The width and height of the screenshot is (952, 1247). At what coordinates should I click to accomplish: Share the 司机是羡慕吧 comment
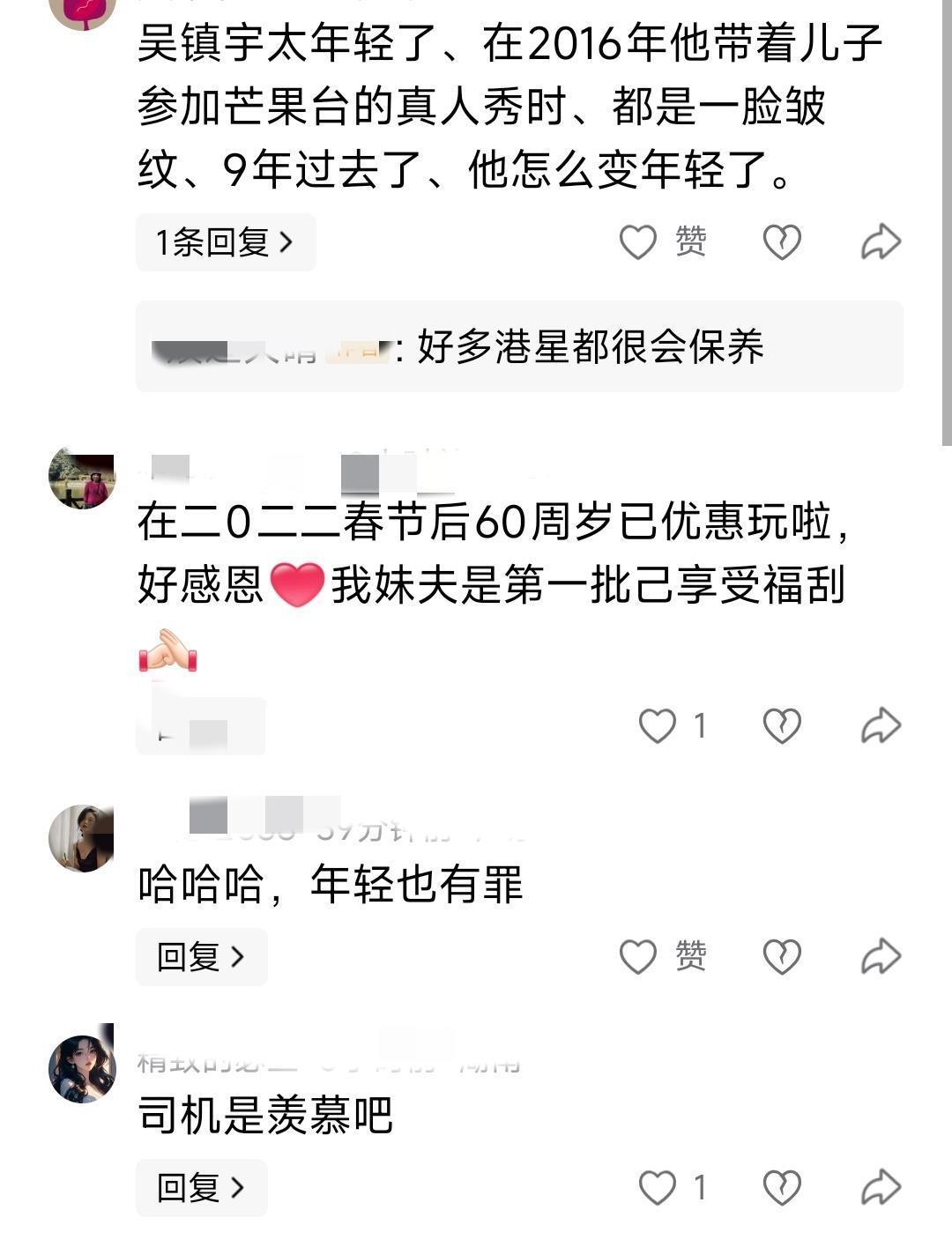coord(881,1188)
